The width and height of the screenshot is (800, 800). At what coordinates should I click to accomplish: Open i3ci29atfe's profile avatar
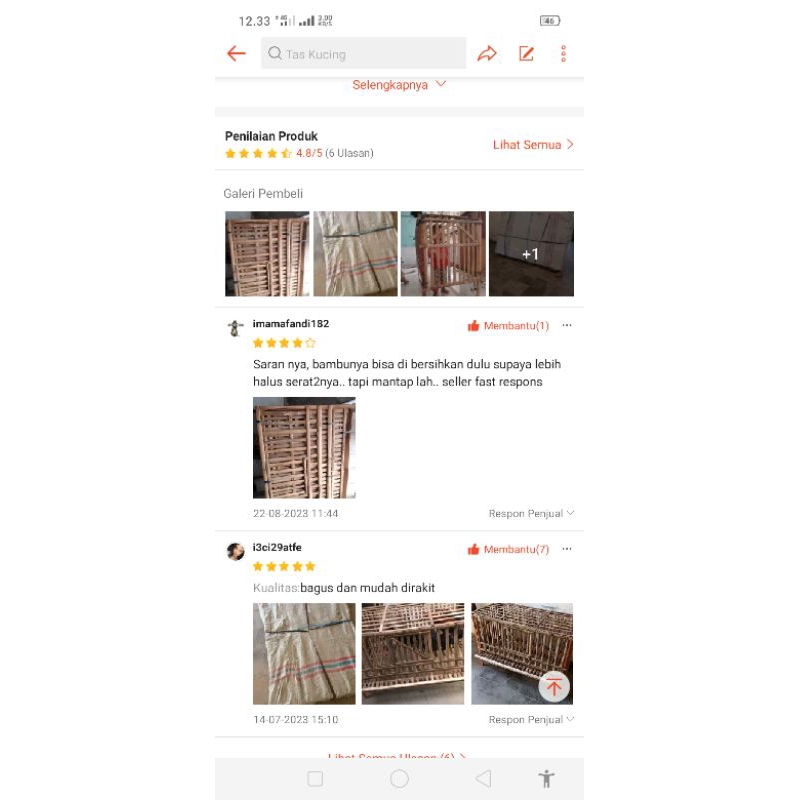tap(235, 552)
